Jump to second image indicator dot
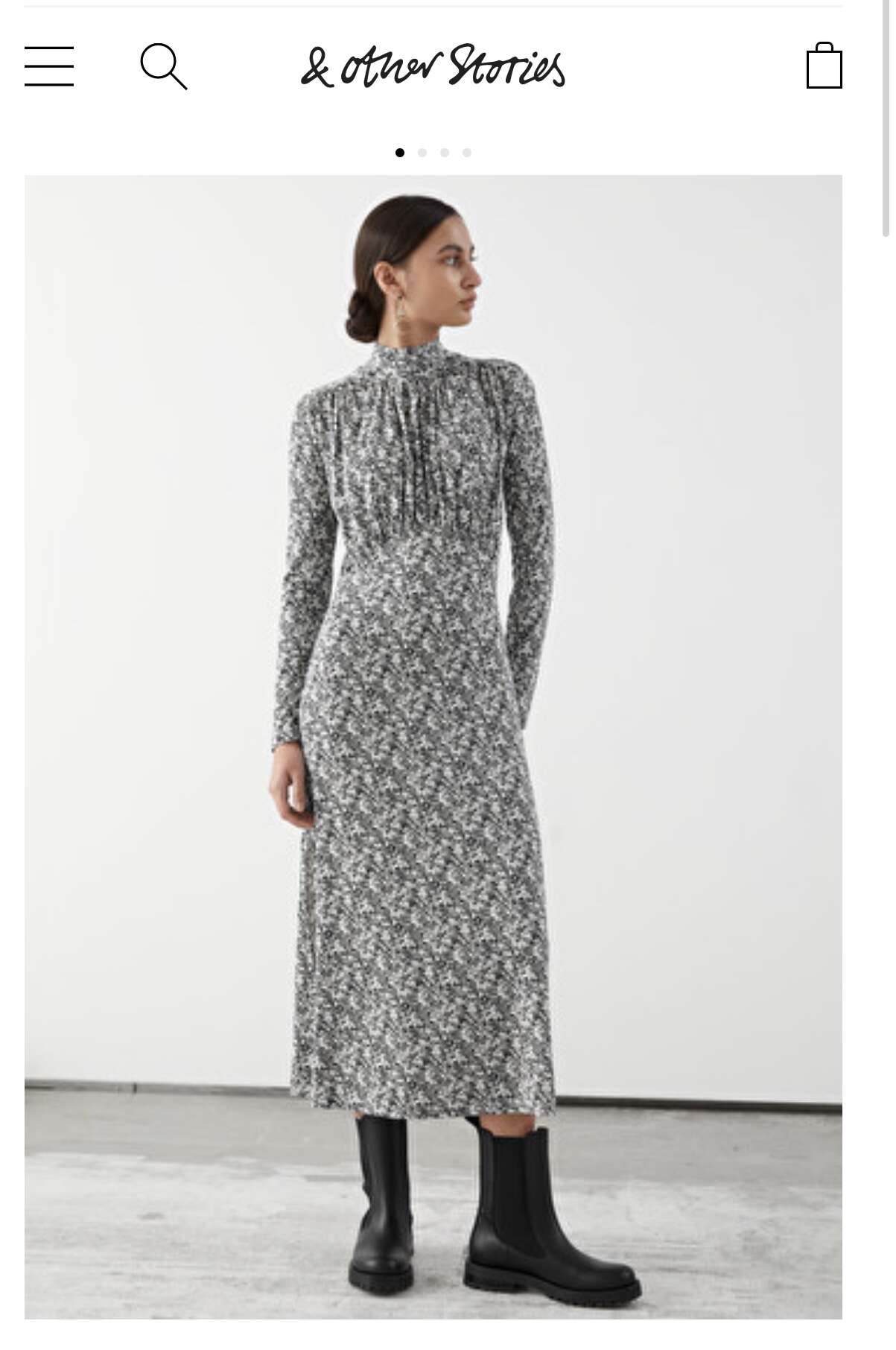 422,153
